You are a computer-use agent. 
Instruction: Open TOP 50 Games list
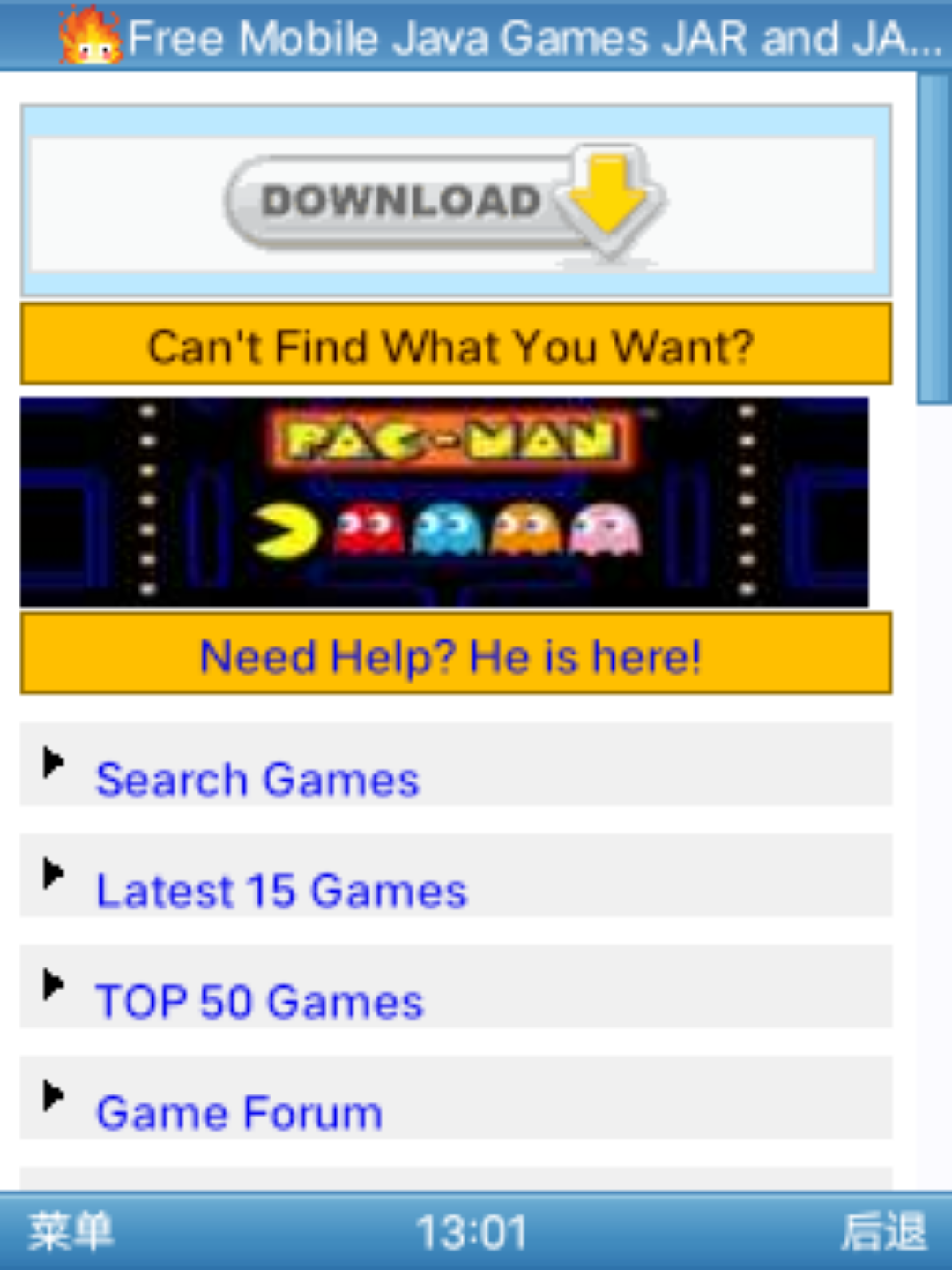tap(260, 1002)
